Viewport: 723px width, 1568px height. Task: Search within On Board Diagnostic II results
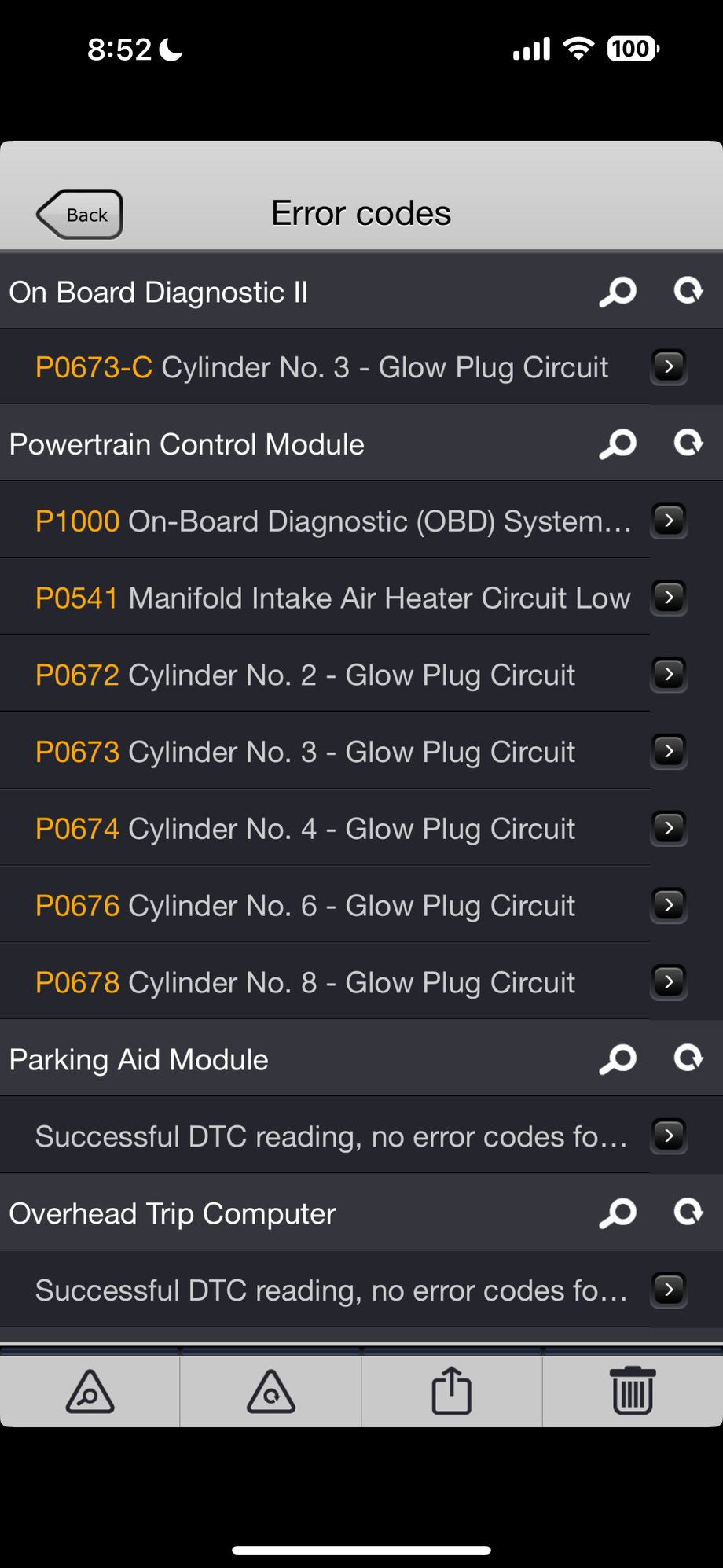tap(618, 291)
